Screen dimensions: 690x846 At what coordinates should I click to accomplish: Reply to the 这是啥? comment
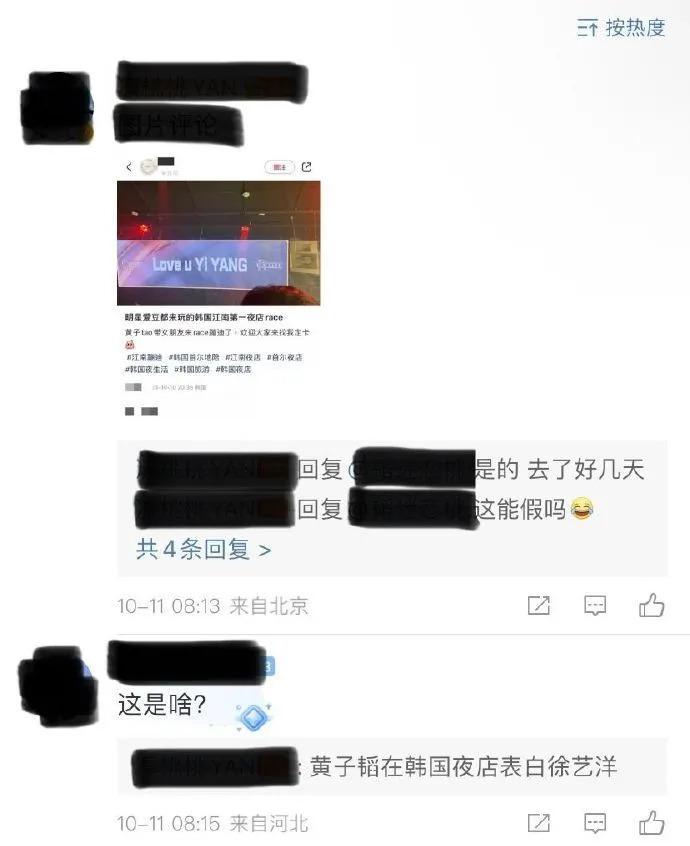595,823
